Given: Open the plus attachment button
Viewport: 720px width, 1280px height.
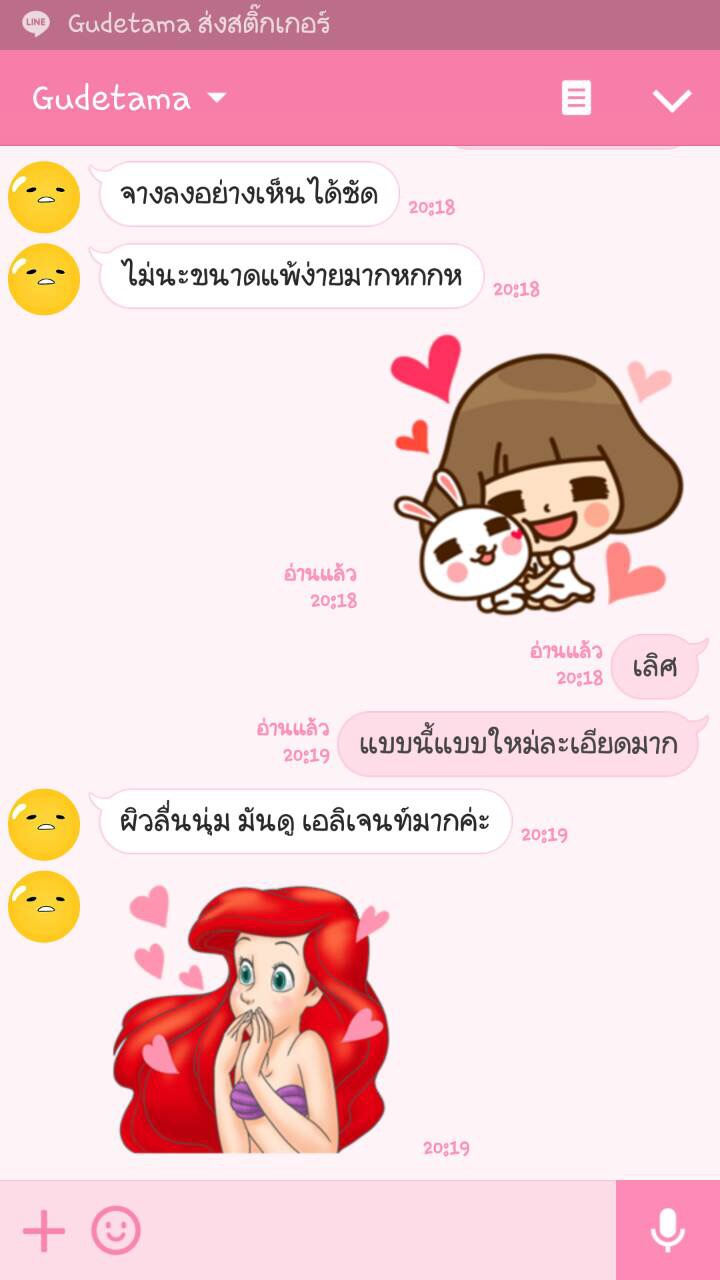Looking at the screenshot, I should point(44,1230).
